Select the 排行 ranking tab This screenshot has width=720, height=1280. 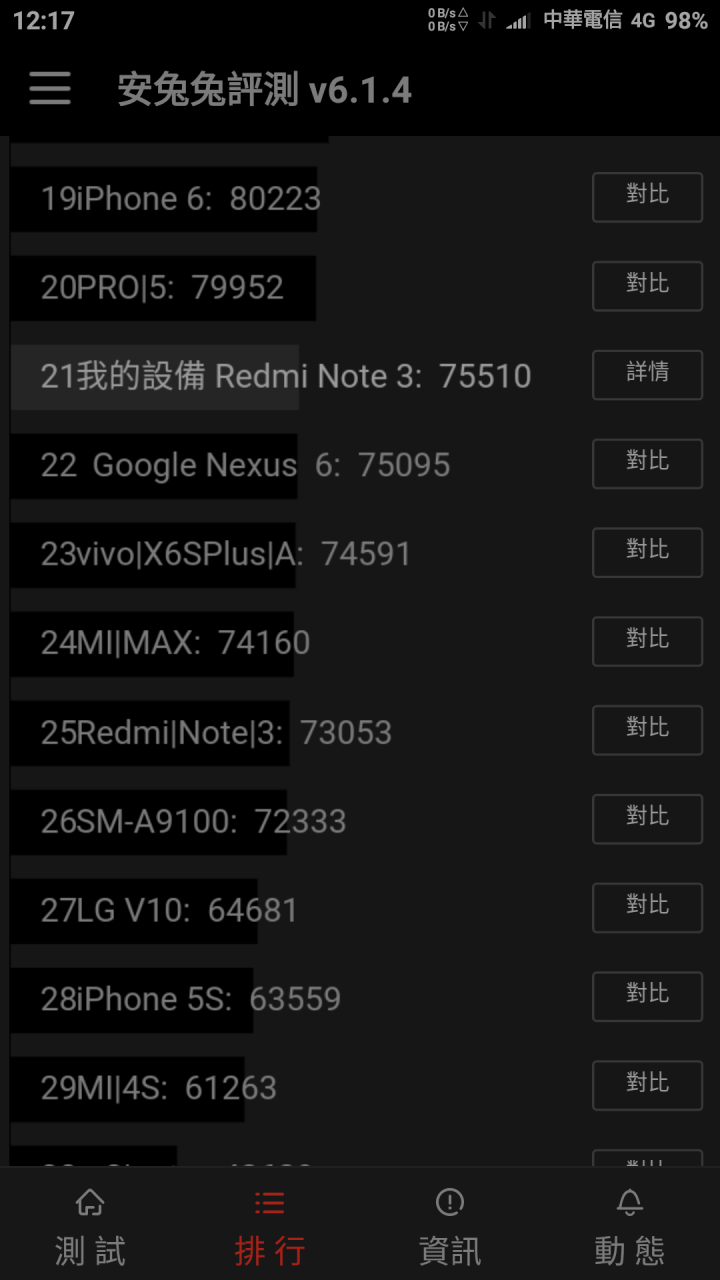(270, 1226)
